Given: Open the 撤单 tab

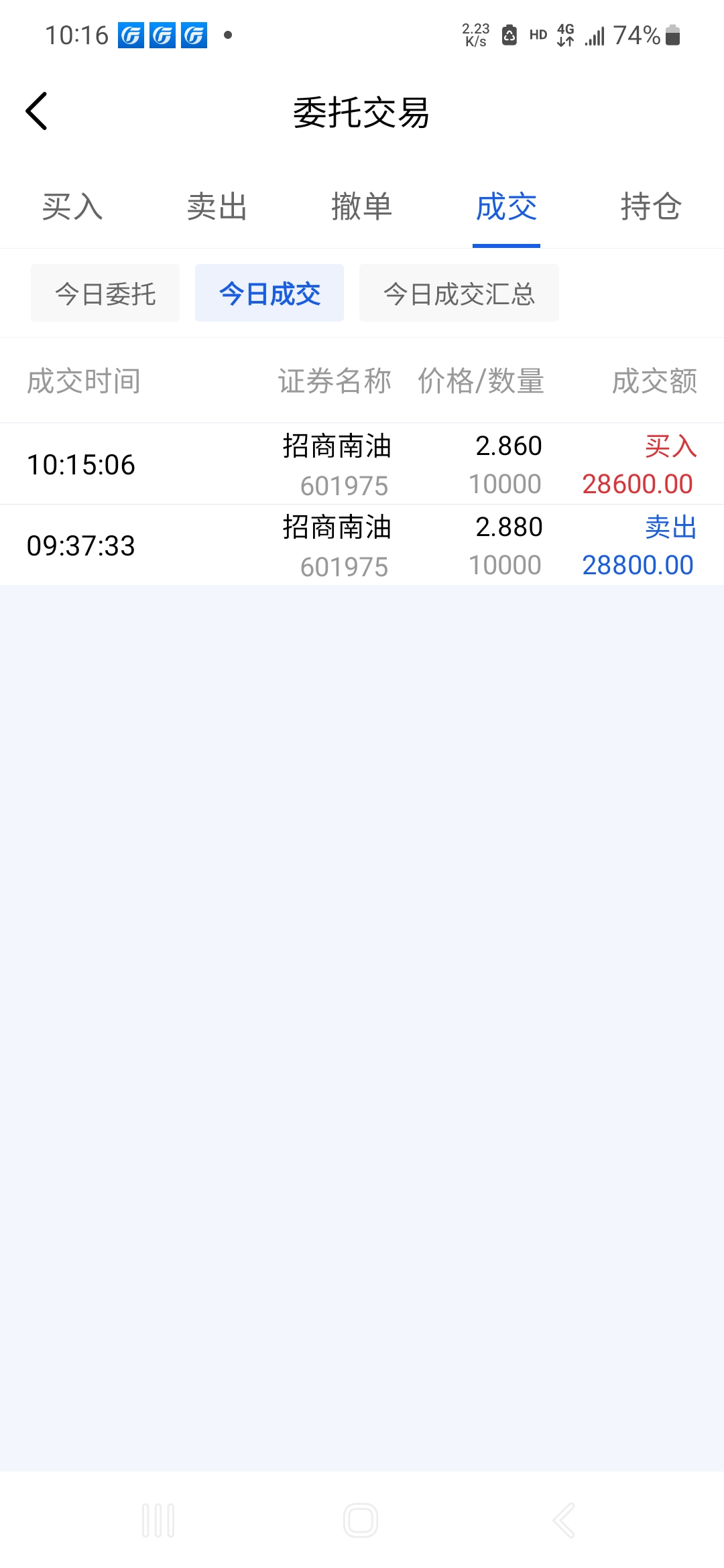Looking at the screenshot, I should click(362, 206).
